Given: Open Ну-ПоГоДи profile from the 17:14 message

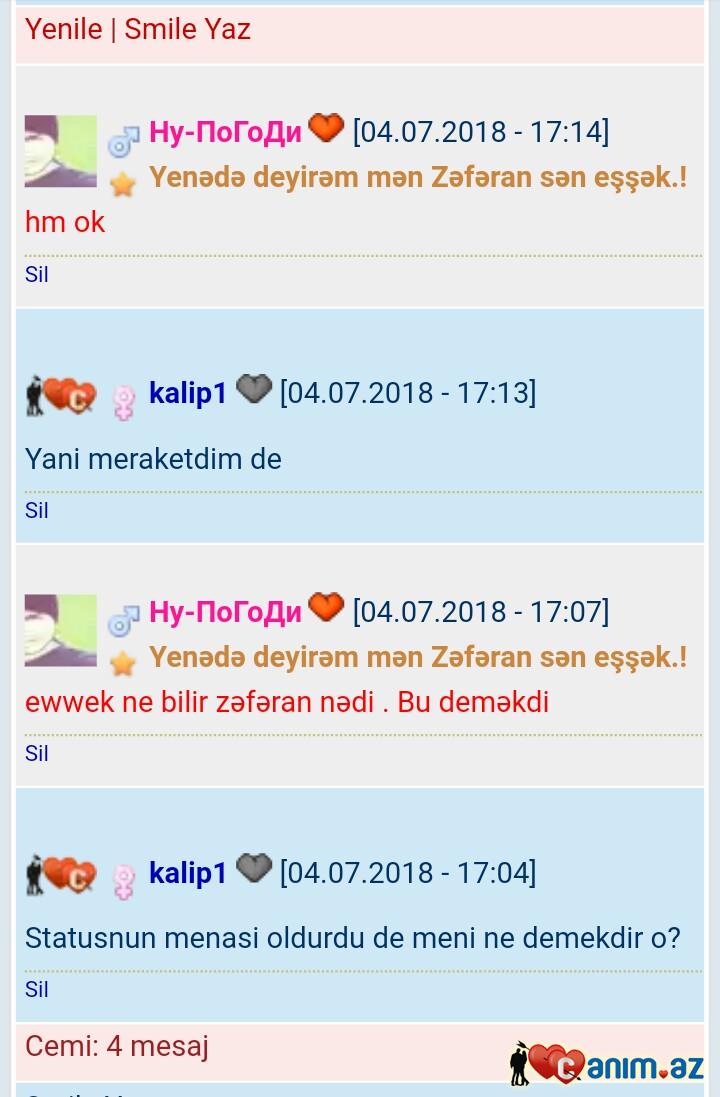Looking at the screenshot, I should (225, 132).
